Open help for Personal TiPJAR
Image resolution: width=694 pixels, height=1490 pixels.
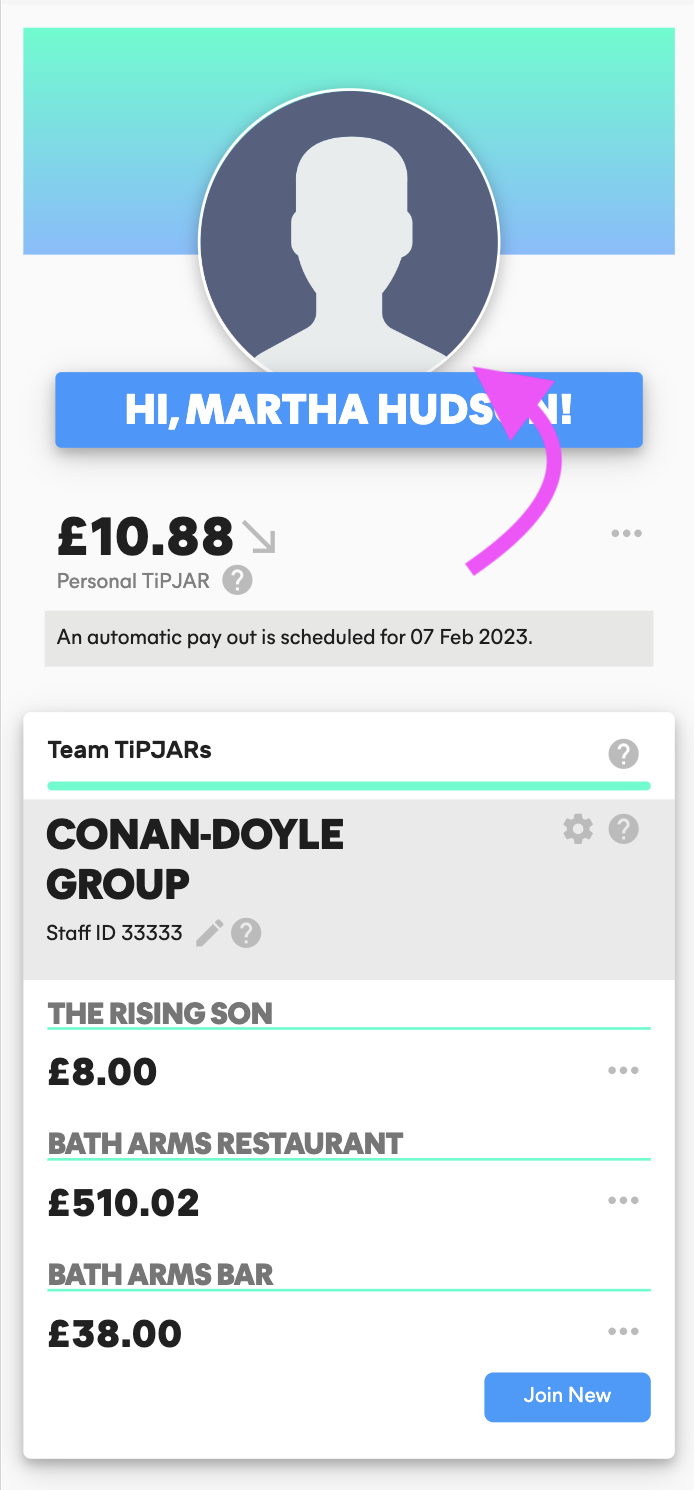click(x=237, y=580)
